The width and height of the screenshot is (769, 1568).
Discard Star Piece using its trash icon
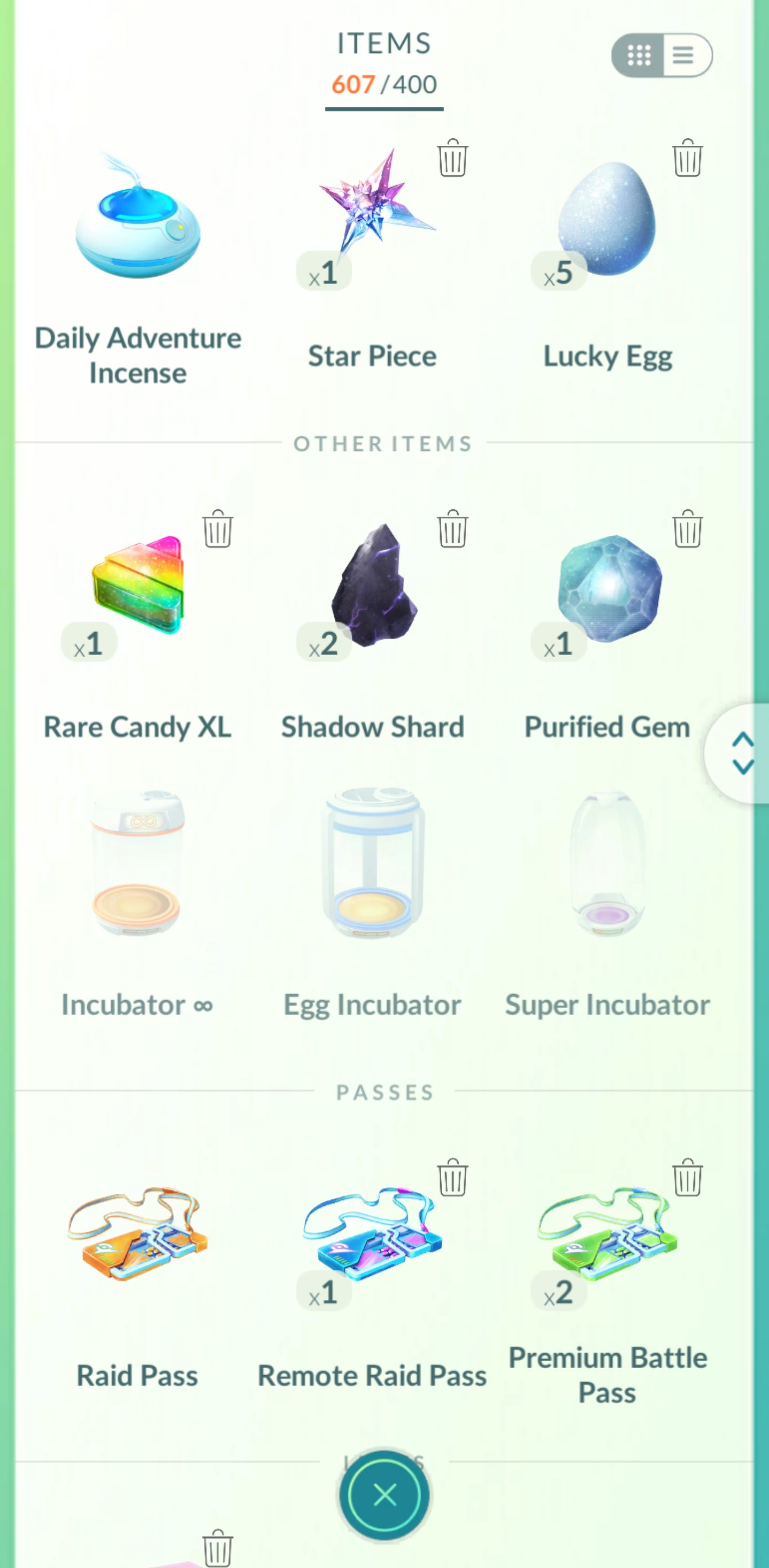(453, 158)
